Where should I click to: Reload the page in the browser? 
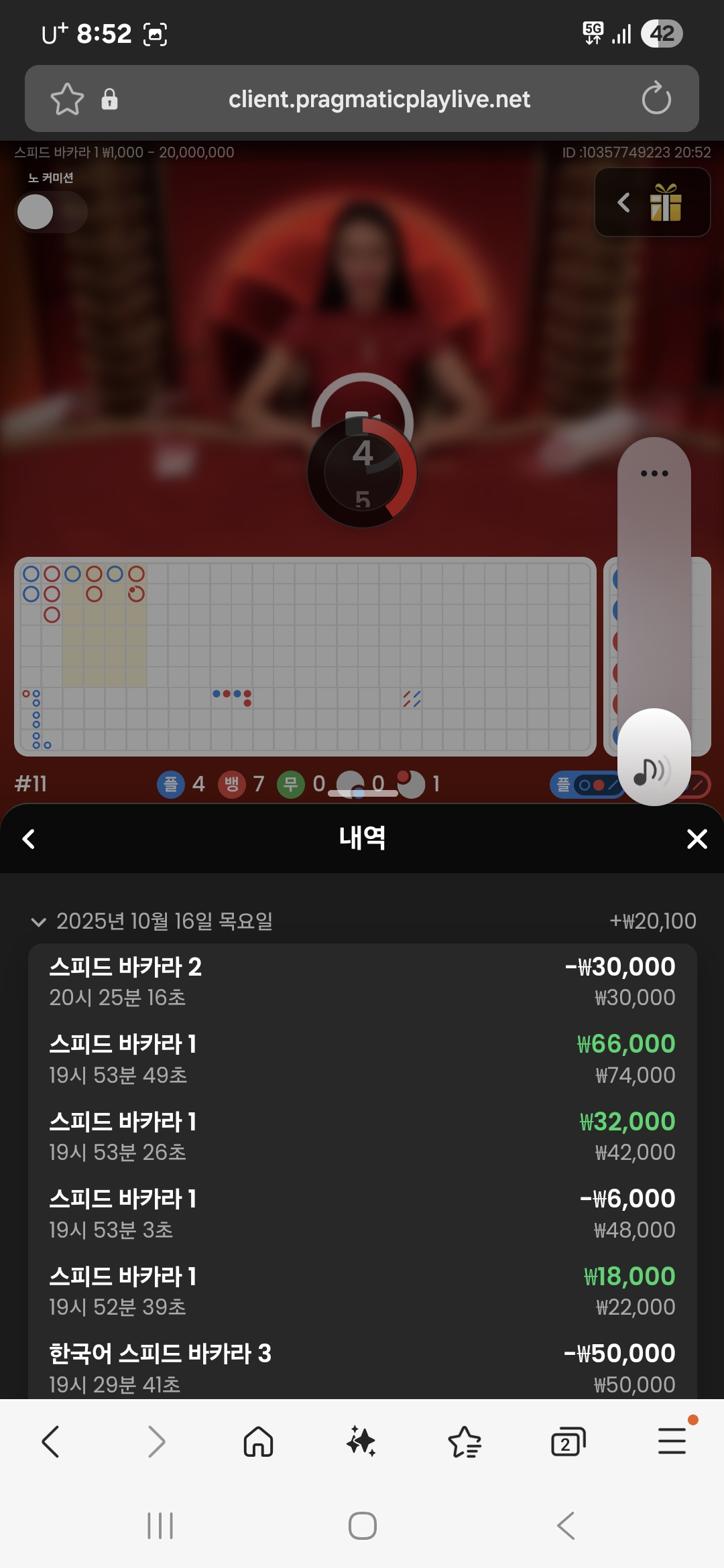[x=656, y=99]
